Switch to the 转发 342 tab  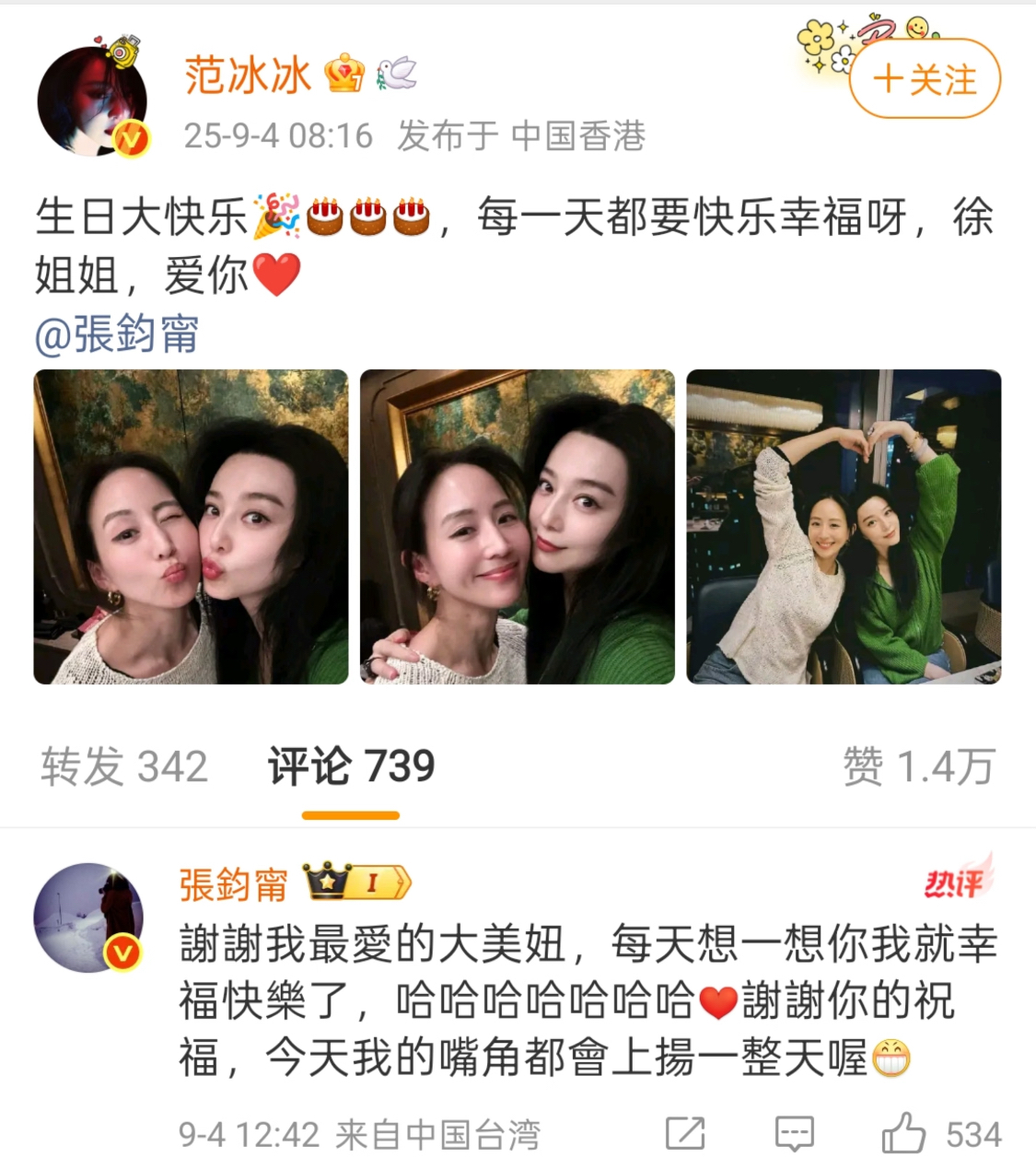124,763
